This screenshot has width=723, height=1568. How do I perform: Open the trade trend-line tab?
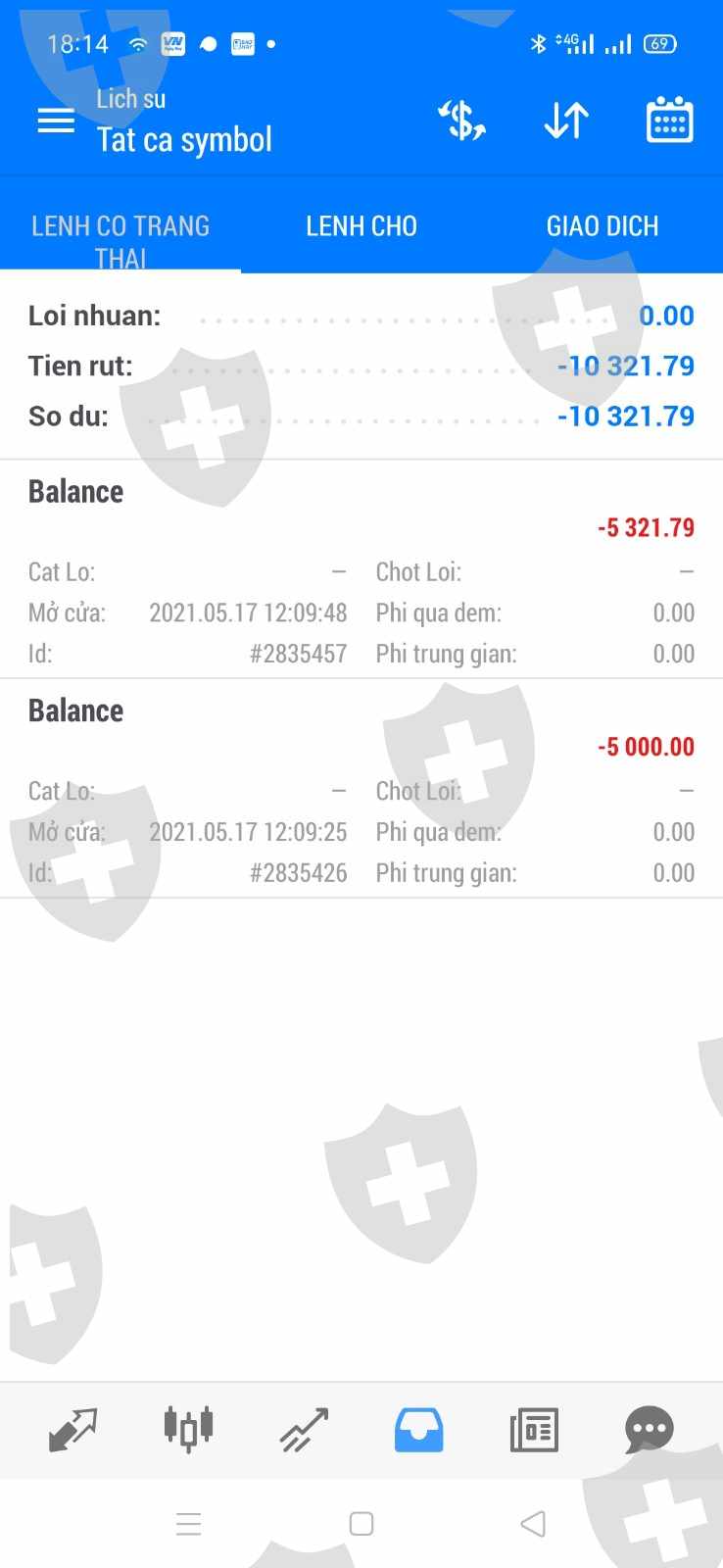304,1430
